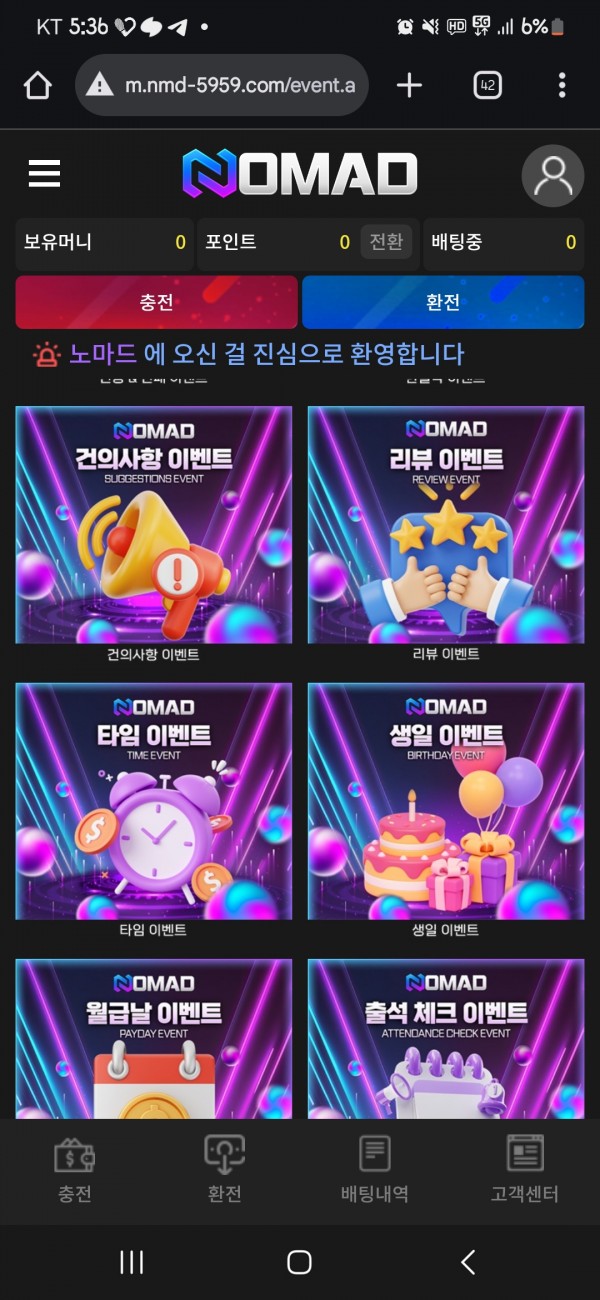Open the browser tab switcher
This screenshot has width=600, height=1300.
tap(487, 86)
